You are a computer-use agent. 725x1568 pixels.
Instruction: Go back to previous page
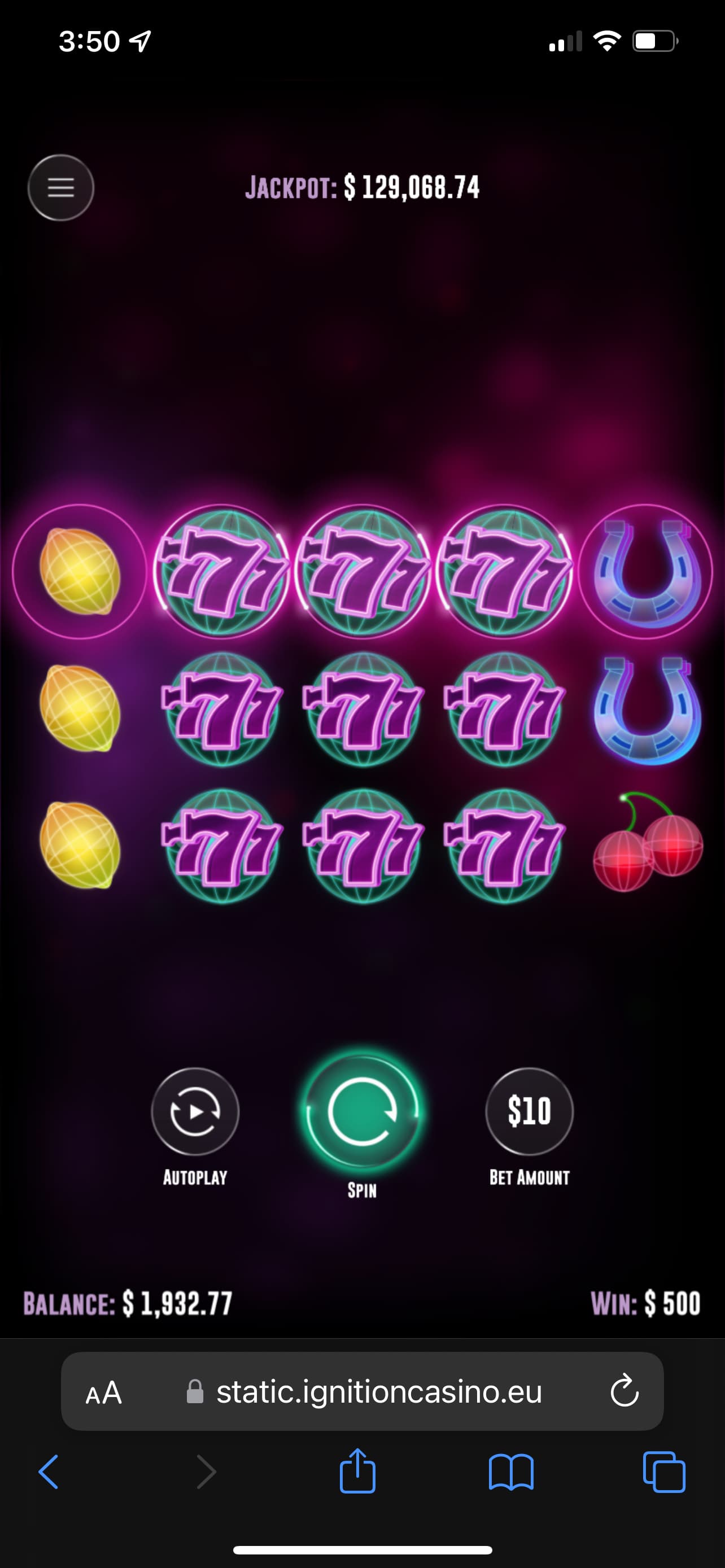coord(49,1472)
